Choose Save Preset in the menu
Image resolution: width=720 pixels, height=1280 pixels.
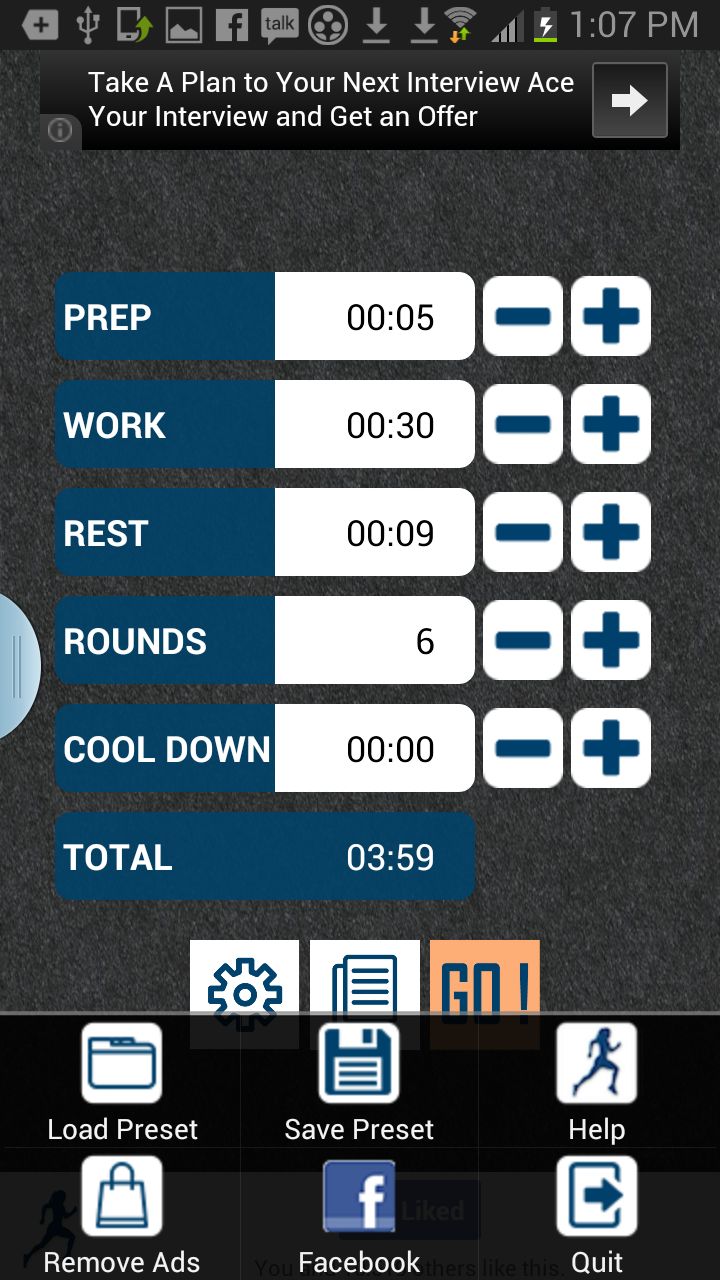click(x=359, y=1081)
